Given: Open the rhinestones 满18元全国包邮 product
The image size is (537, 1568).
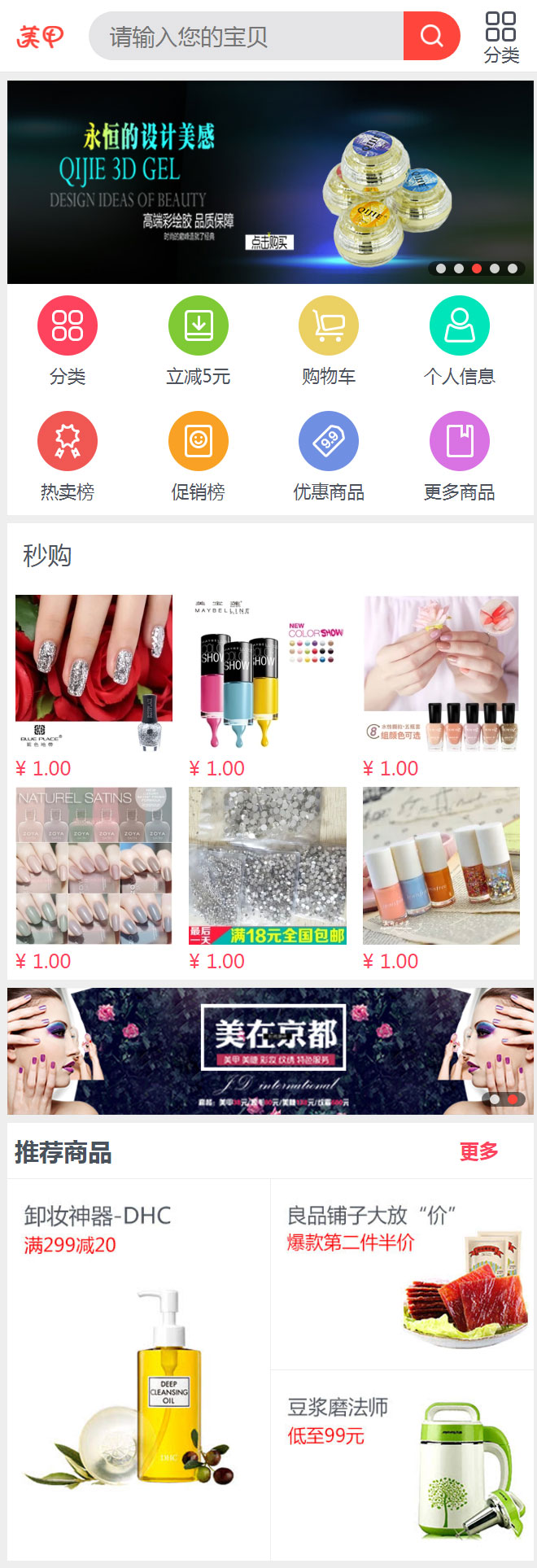Looking at the screenshot, I should point(268,866).
